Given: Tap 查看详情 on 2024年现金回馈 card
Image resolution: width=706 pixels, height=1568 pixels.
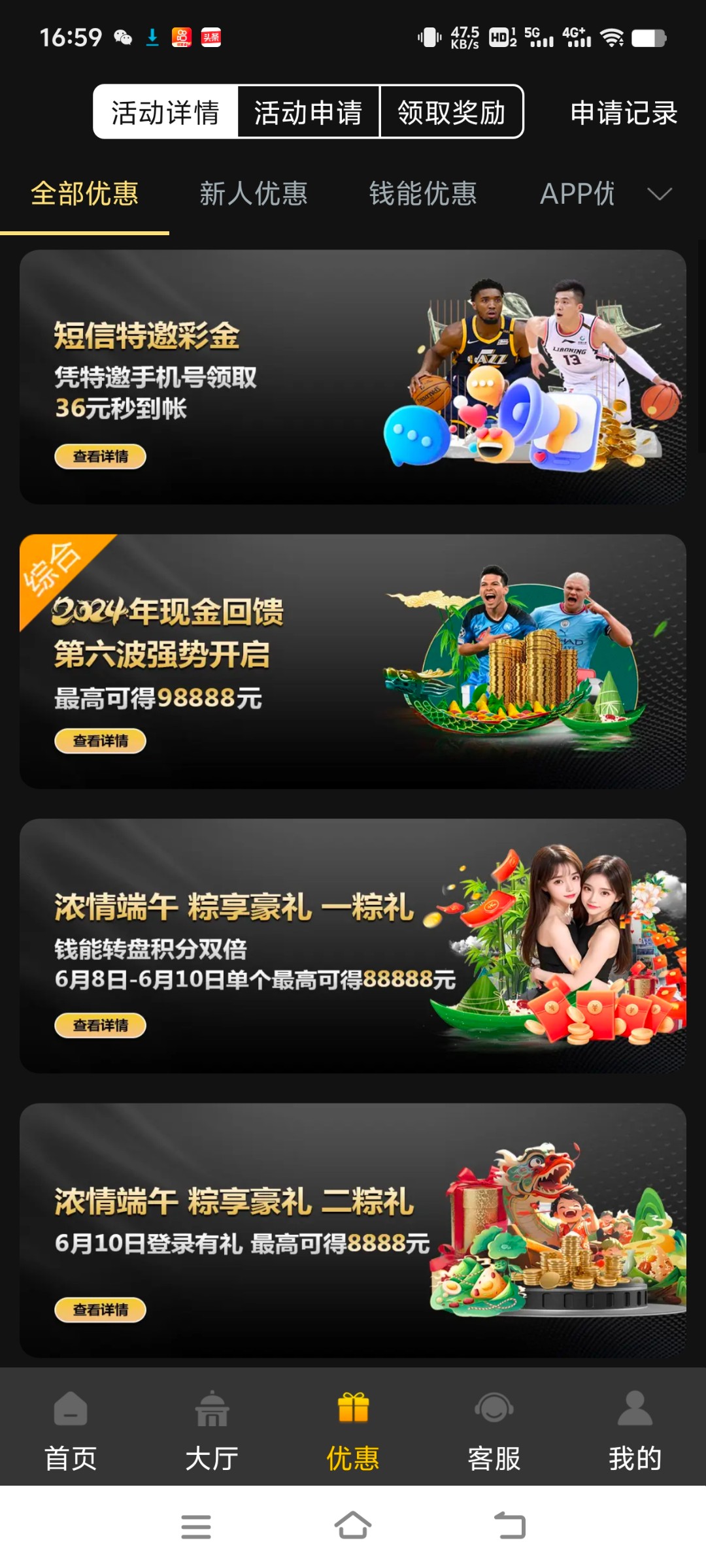Looking at the screenshot, I should click(x=100, y=741).
